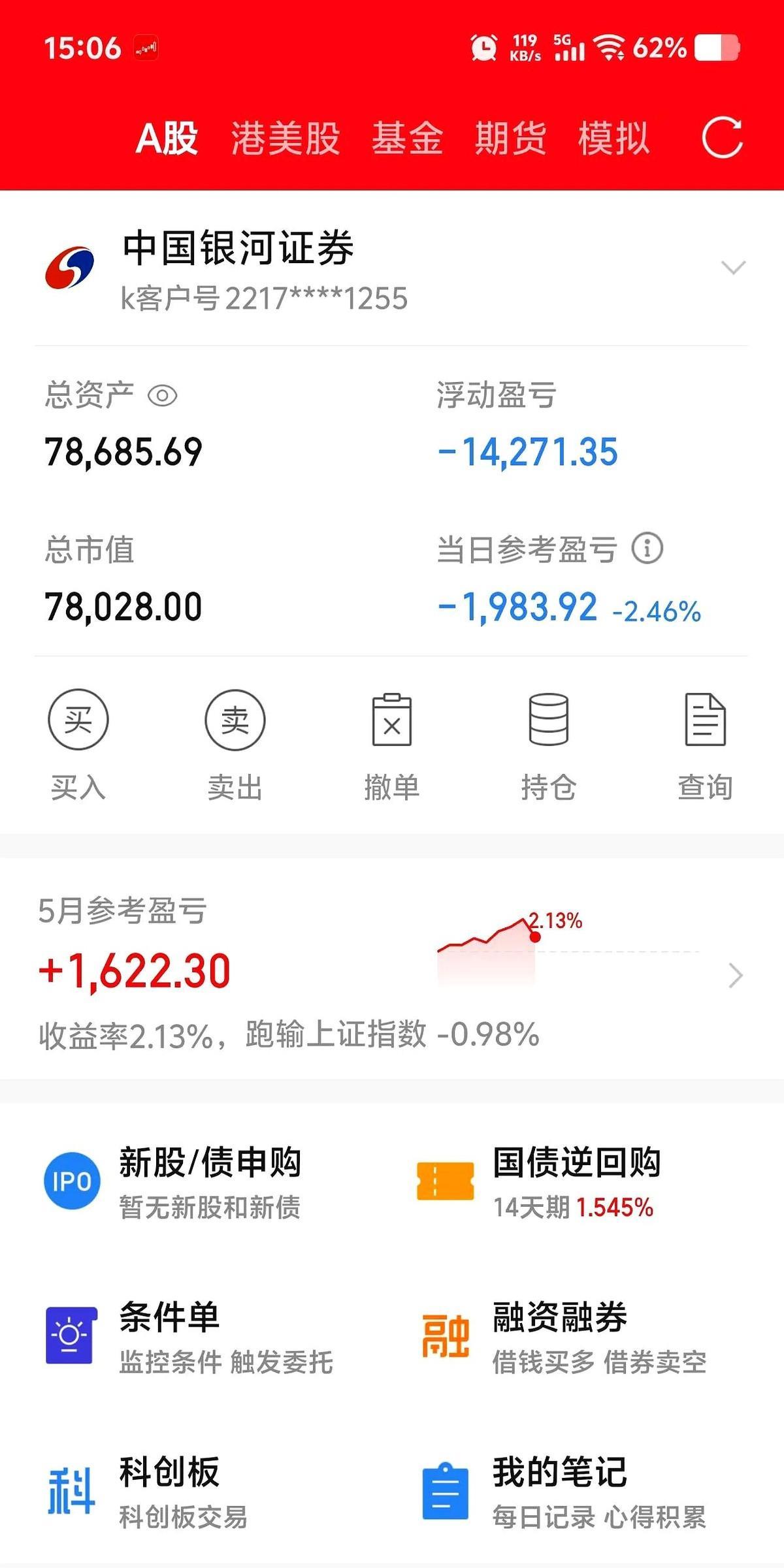The image size is (784, 1568).
Task: Select the 模拟 tab
Action: 613,138
